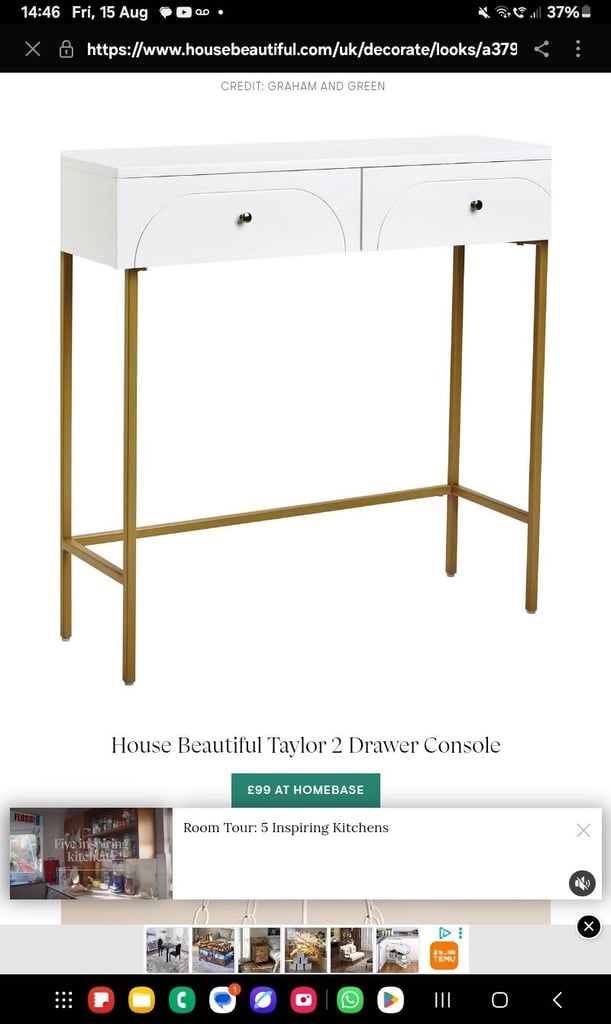Launch WhatsApp from the taskbar

(350, 1000)
